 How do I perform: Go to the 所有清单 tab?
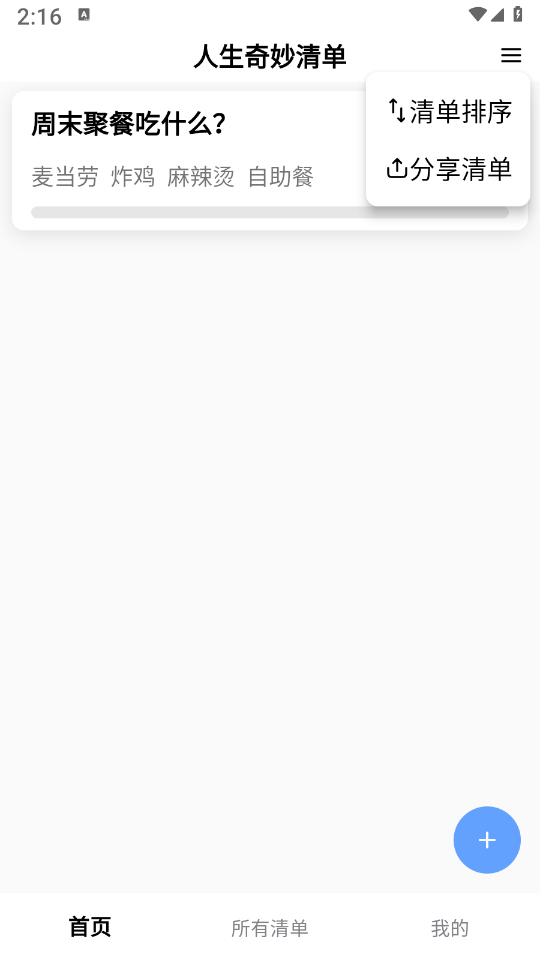pos(270,927)
